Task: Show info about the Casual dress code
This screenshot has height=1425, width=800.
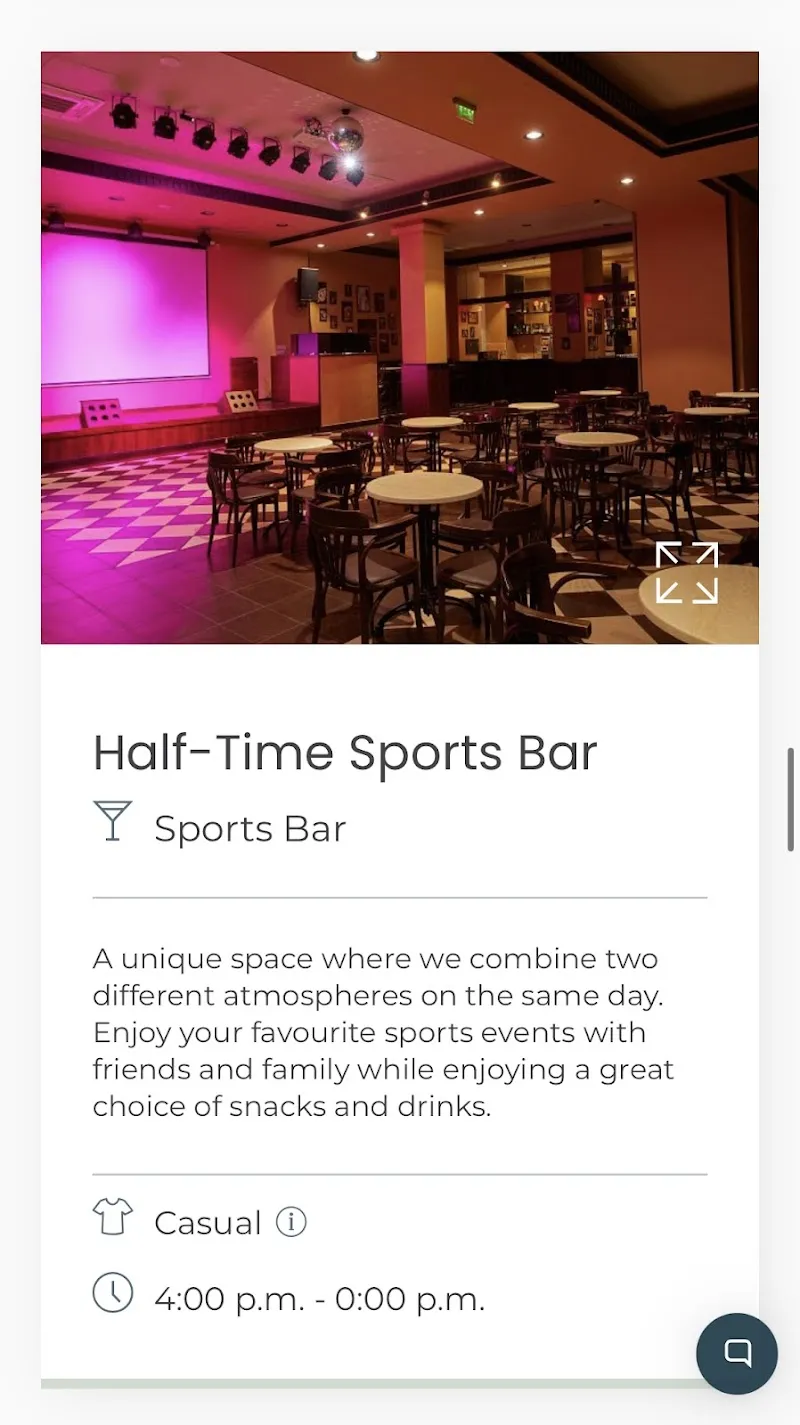Action: click(x=291, y=1222)
